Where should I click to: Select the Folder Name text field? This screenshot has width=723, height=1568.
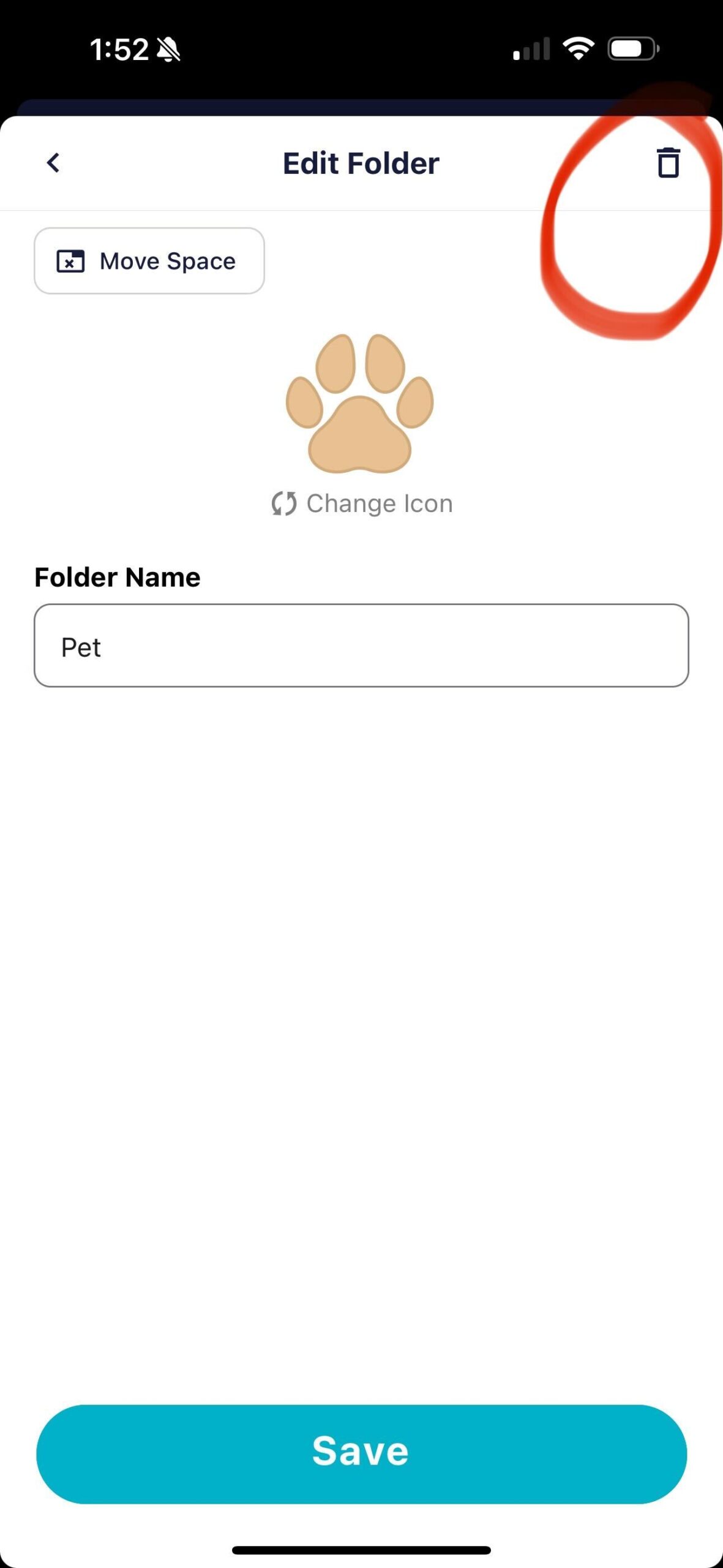click(361, 646)
